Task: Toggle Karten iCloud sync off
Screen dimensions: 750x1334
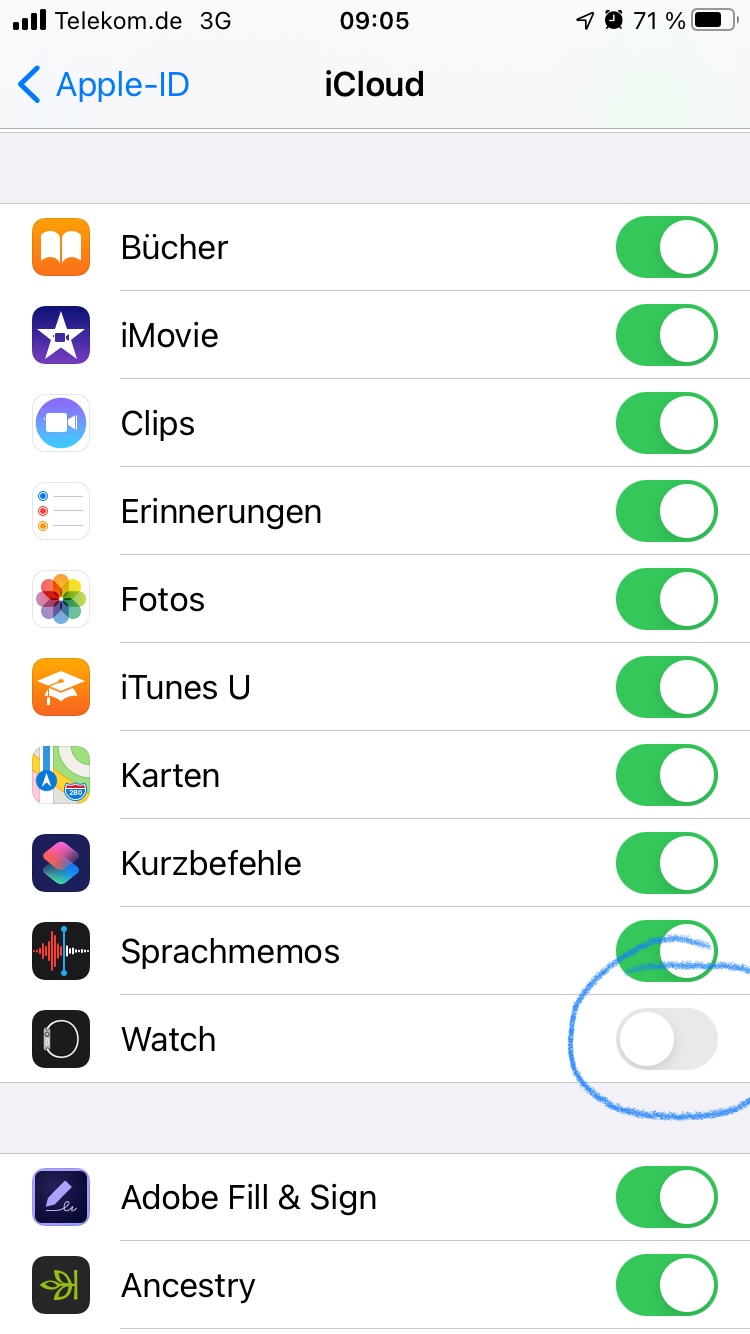Action: click(666, 775)
